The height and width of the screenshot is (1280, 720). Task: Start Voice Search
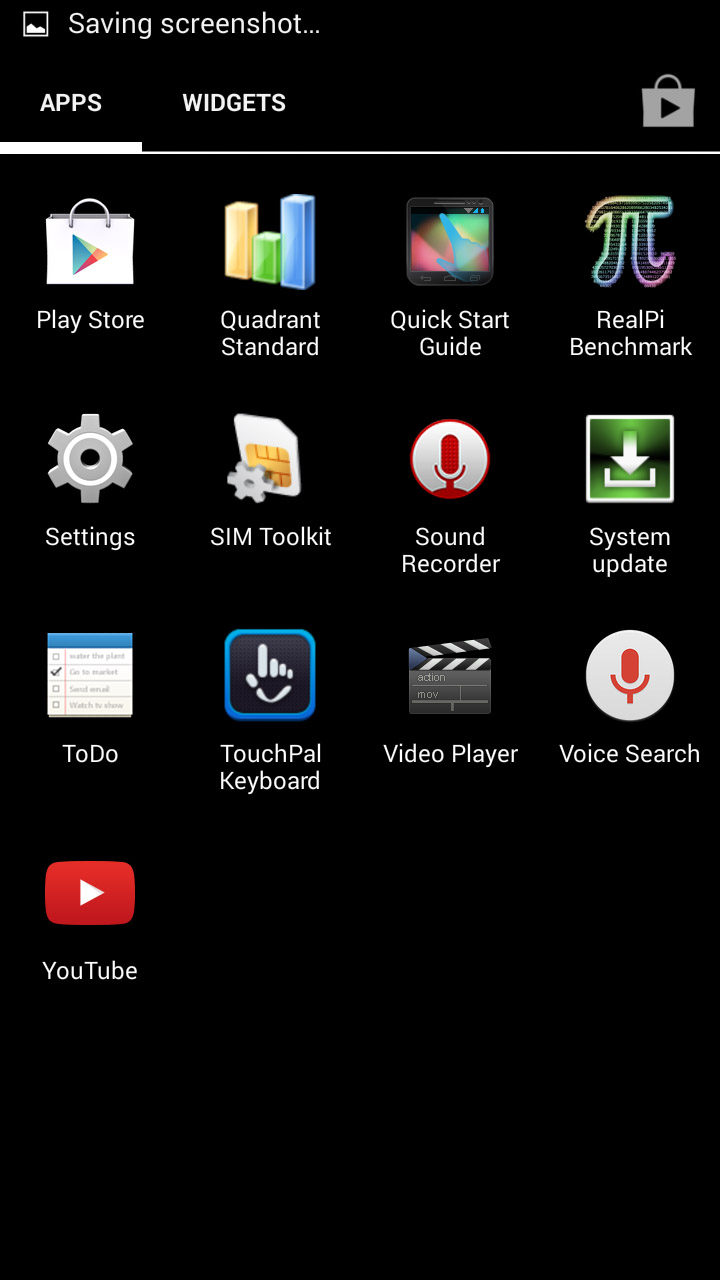point(630,699)
